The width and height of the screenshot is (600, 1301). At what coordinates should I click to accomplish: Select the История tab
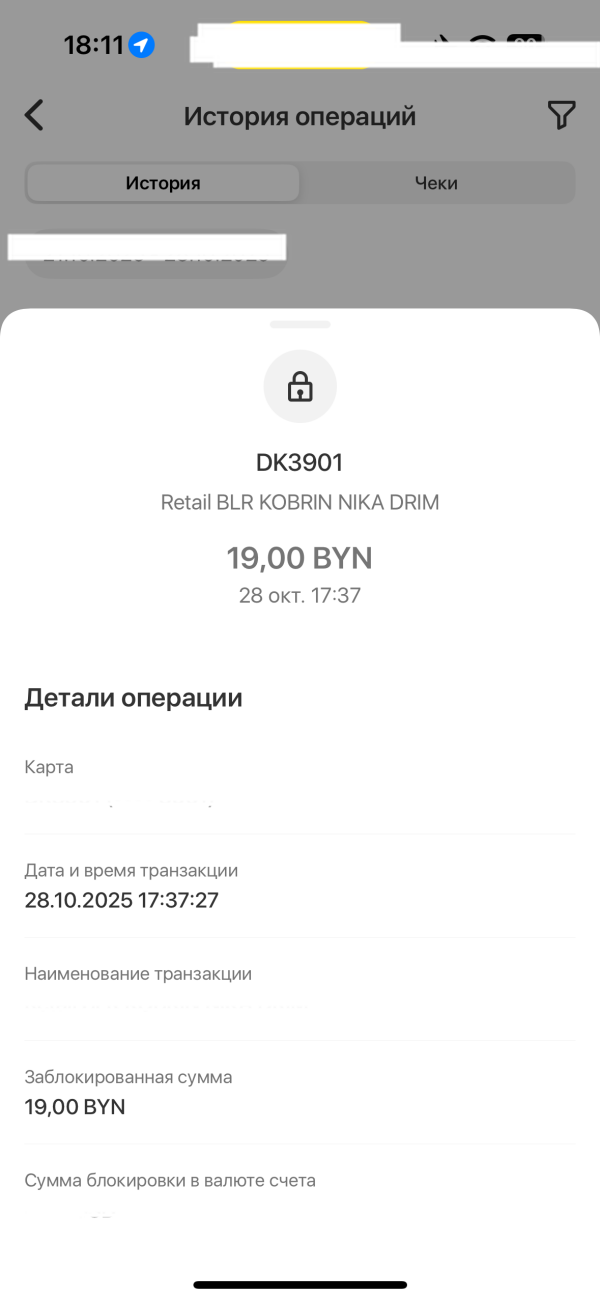pos(163,183)
